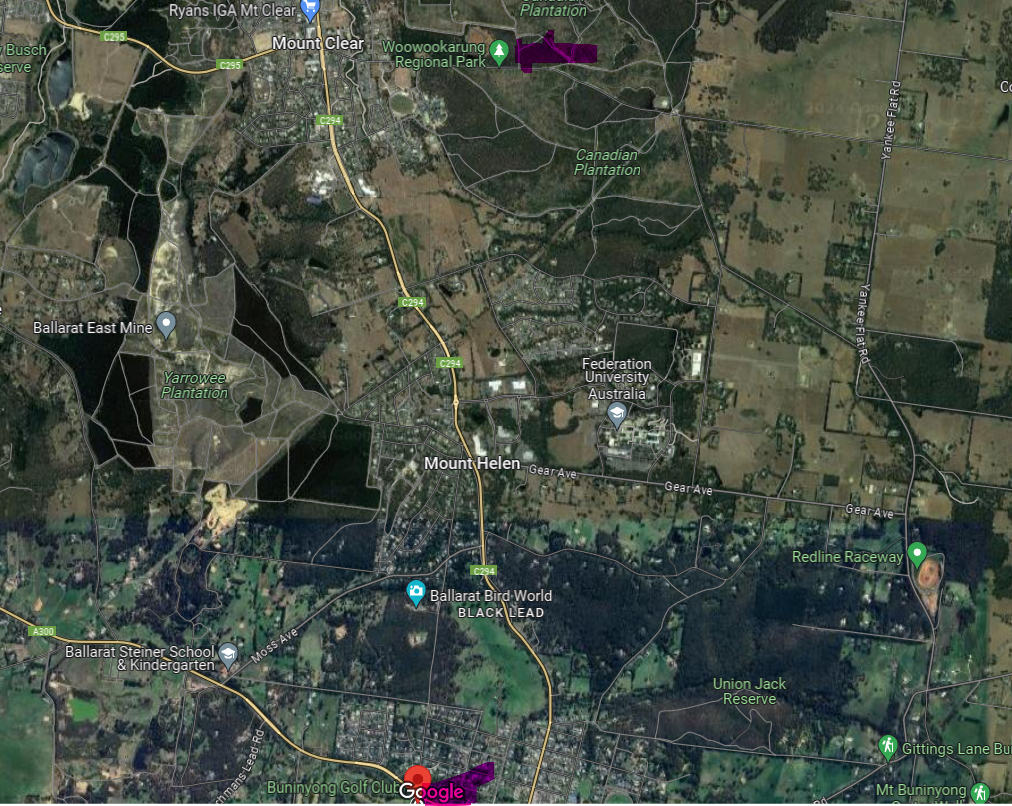
Task: Open the Ballarat Steiner School & Kindergarten pin
Action: click(229, 654)
